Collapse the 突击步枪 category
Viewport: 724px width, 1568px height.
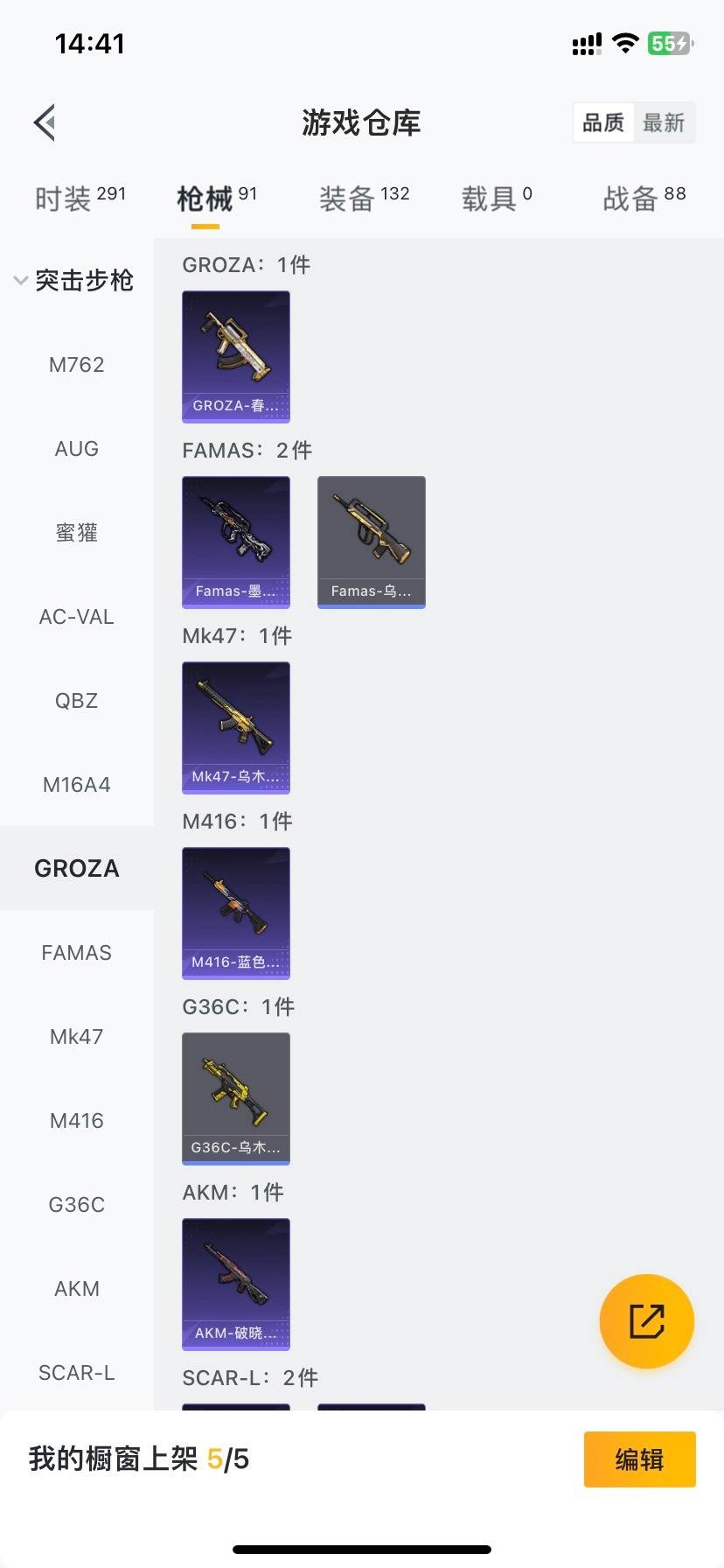pos(74,281)
